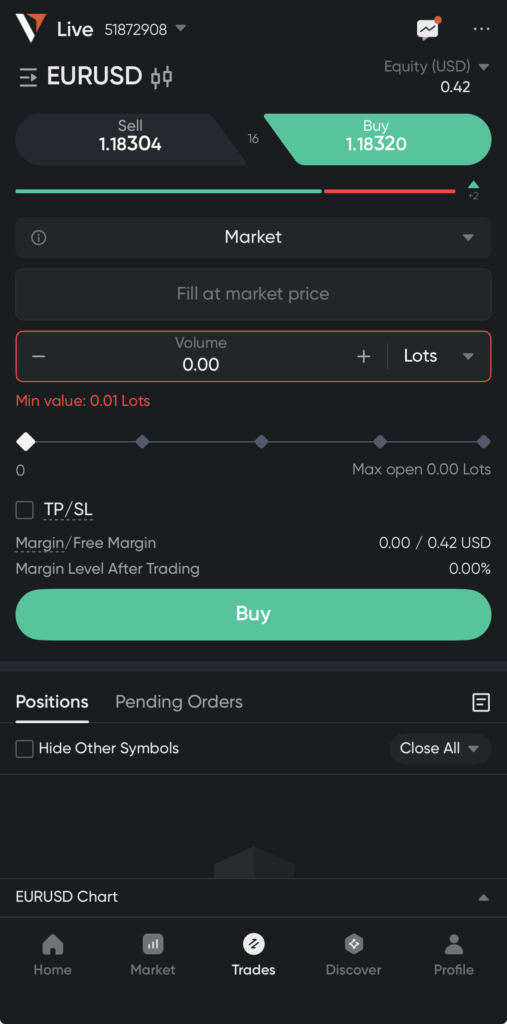Increase volume with the plus button
Screen dimensions: 507x1024
(x=363, y=356)
